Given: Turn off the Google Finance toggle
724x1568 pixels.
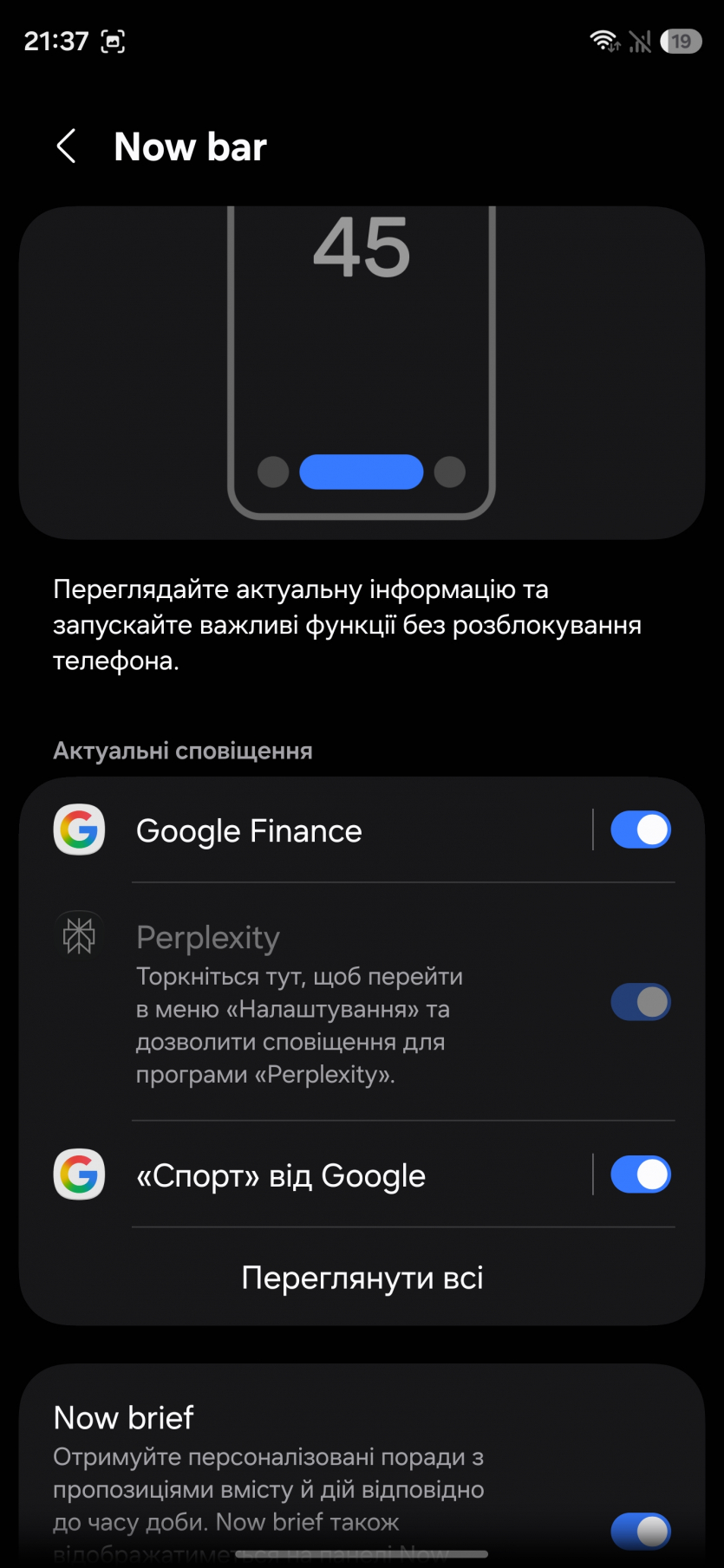Looking at the screenshot, I should (x=640, y=830).
